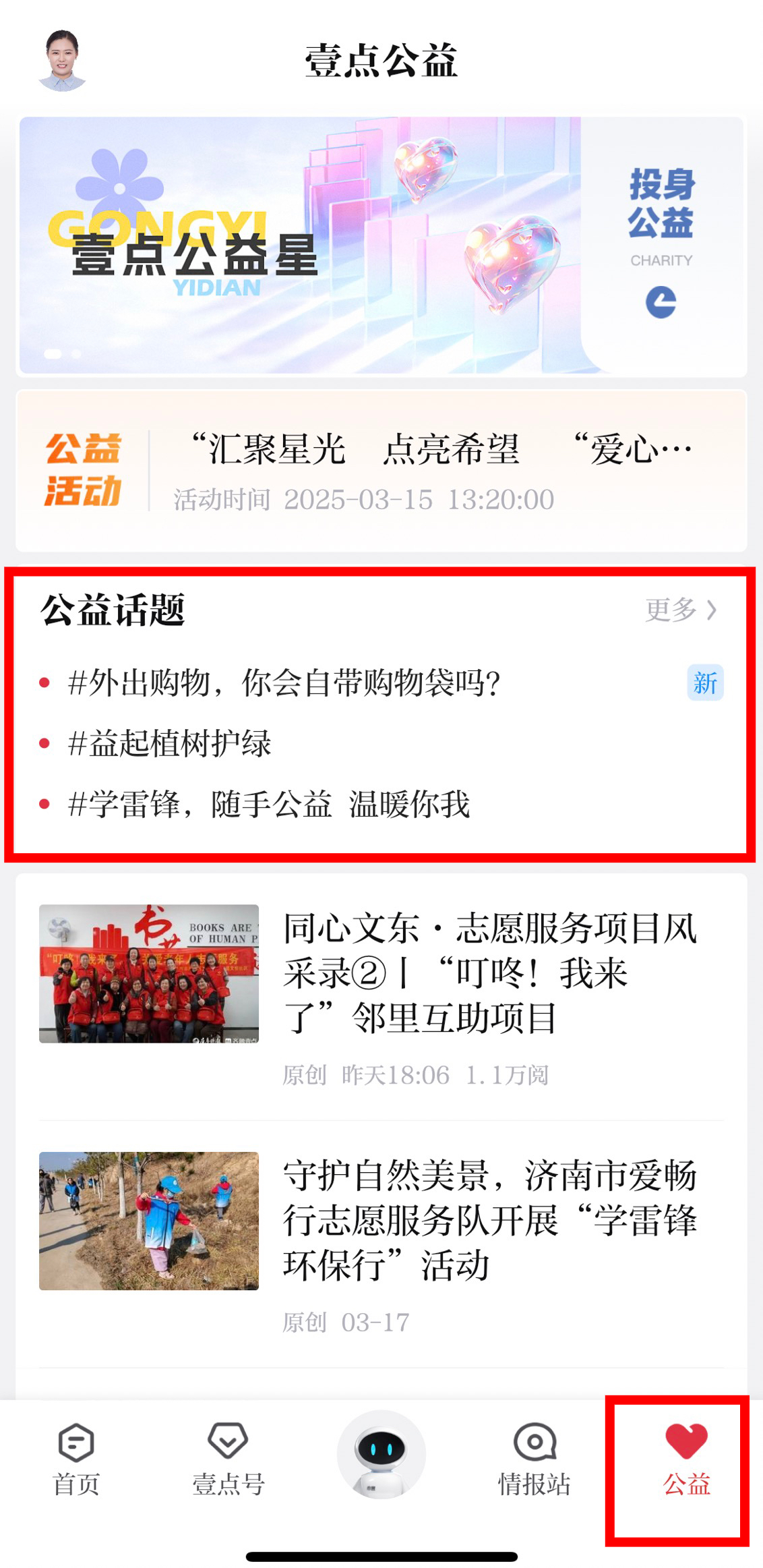Screen dimensions: 763x1568
Task: Open the 公益活动 “汇聚星光 点亮希望” card
Action: coord(381,471)
